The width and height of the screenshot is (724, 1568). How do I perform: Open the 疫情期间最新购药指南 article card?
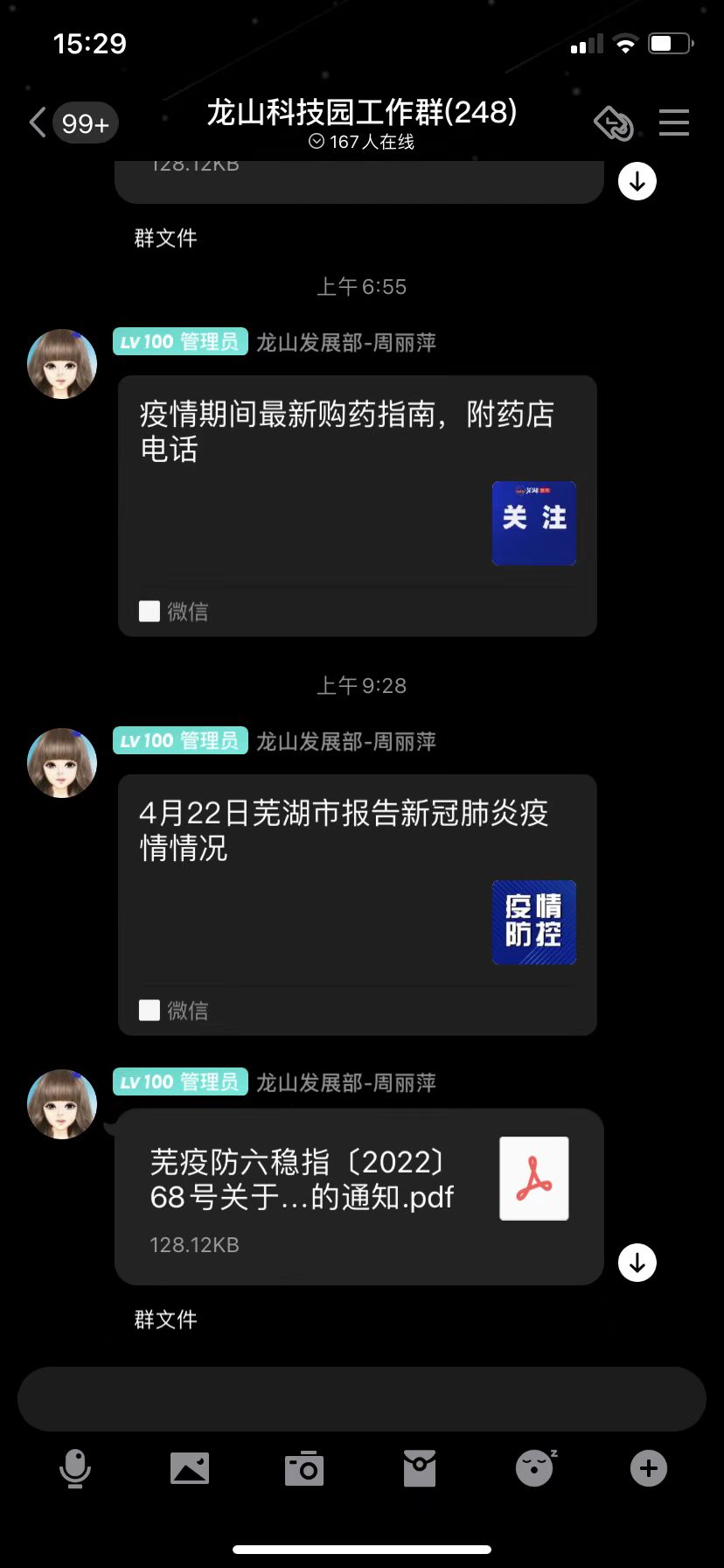click(x=358, y=506)
